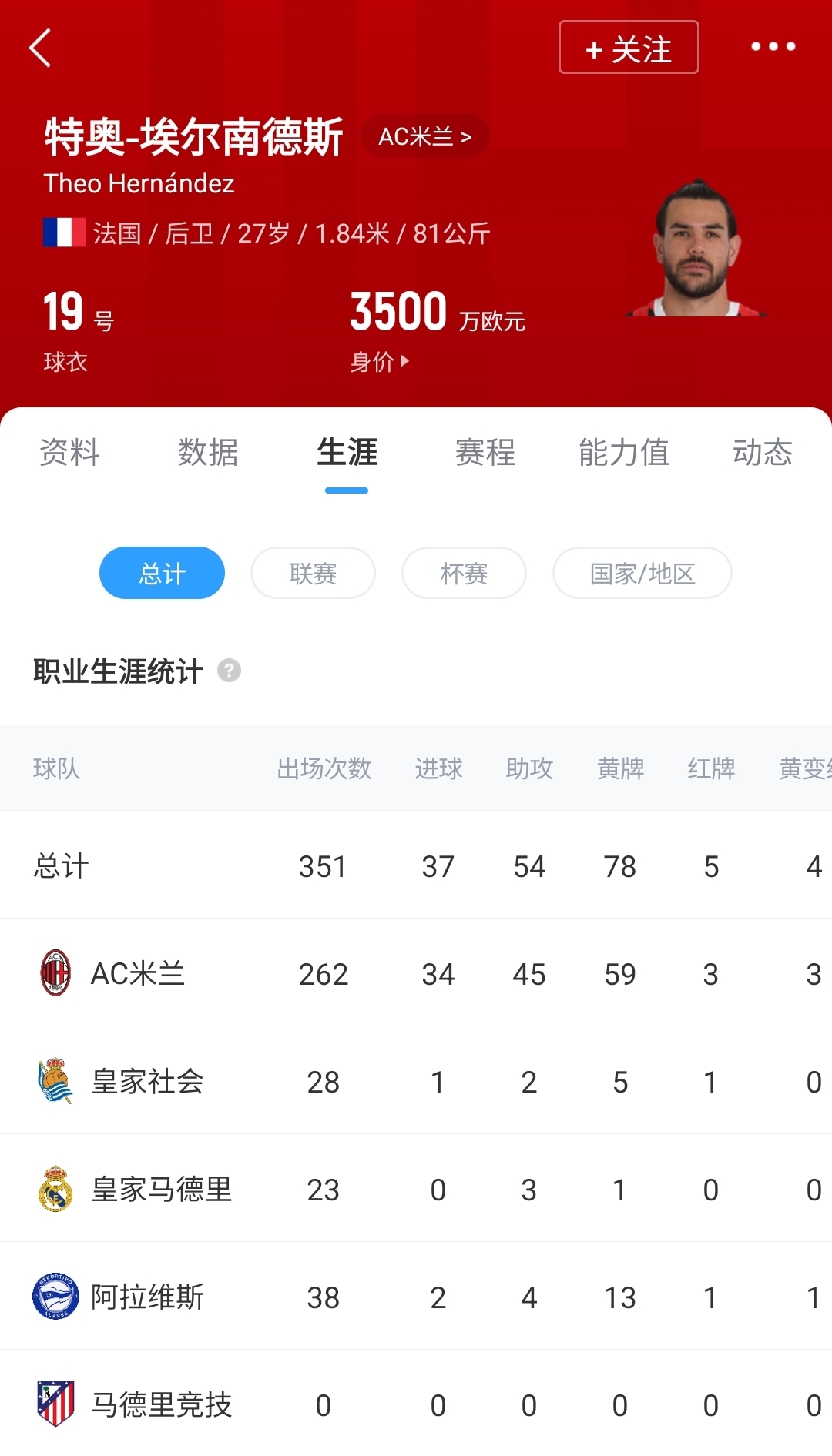Open the 皇家马德里 team row
The image size is (832, 1456).
160,1189
